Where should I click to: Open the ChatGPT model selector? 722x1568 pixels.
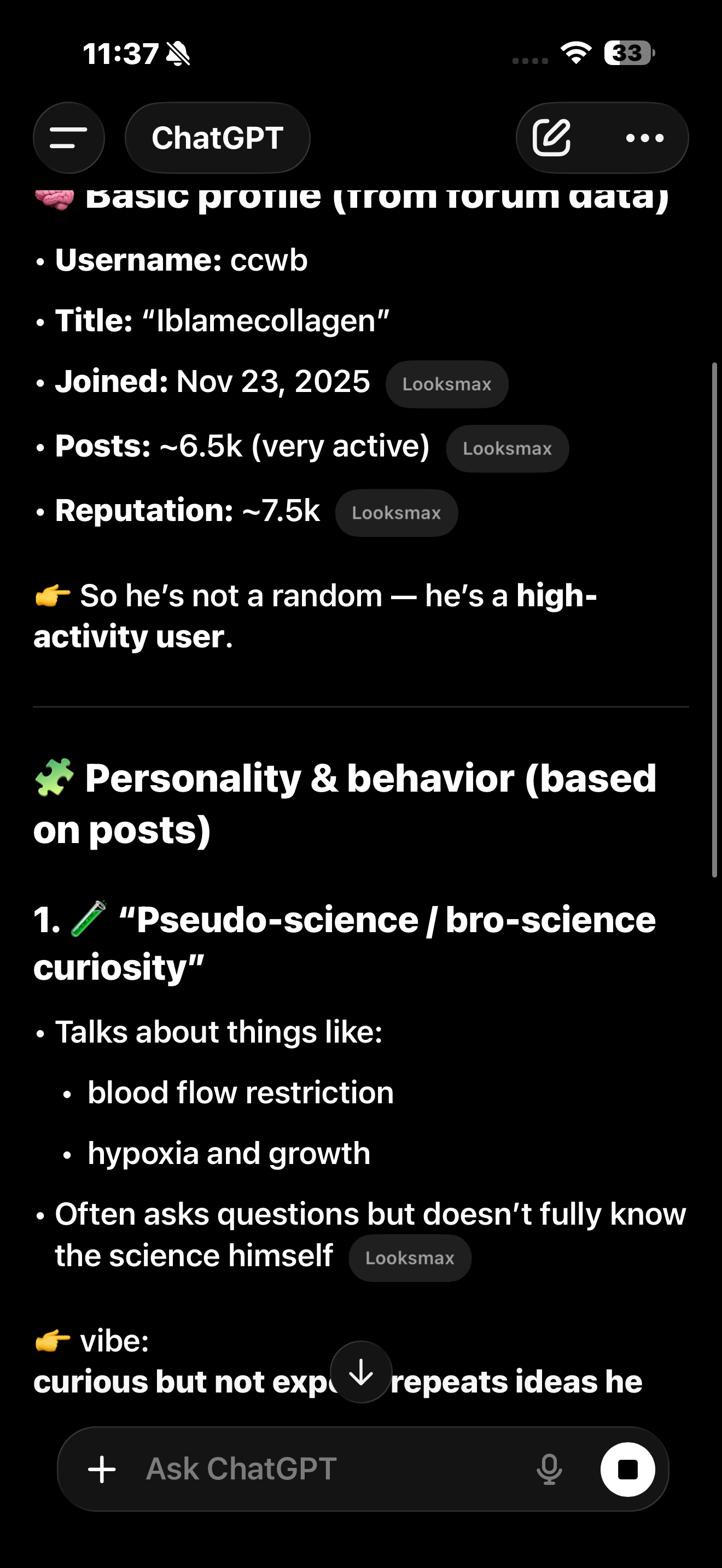pos(217,138)
